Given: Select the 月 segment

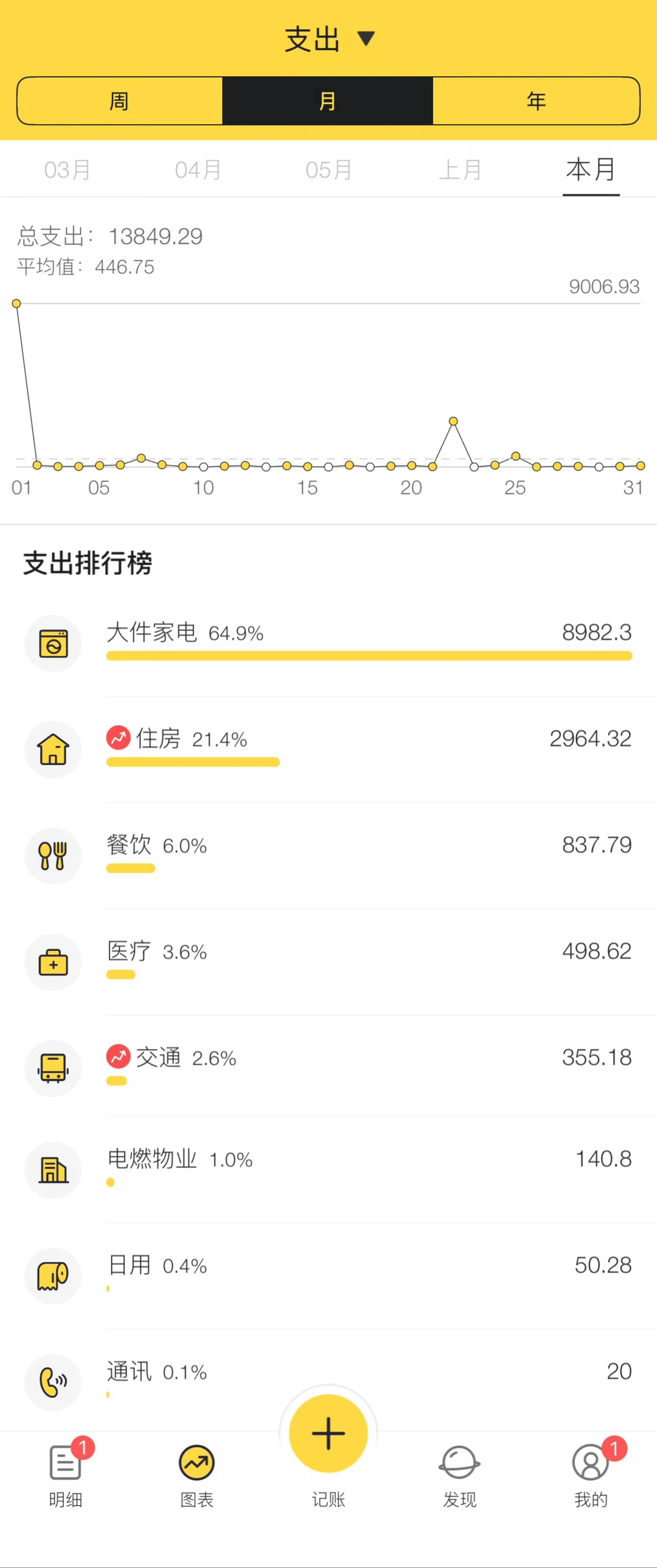Looking at the screenshot, I should pyautogui.click(x=328, y=100).
